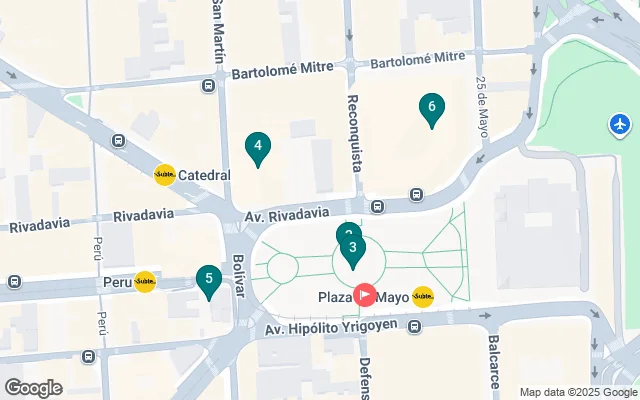This screenshot has height=400, width=640.
Task: Tap the blue airport transit icon
Action: point(620,125)
